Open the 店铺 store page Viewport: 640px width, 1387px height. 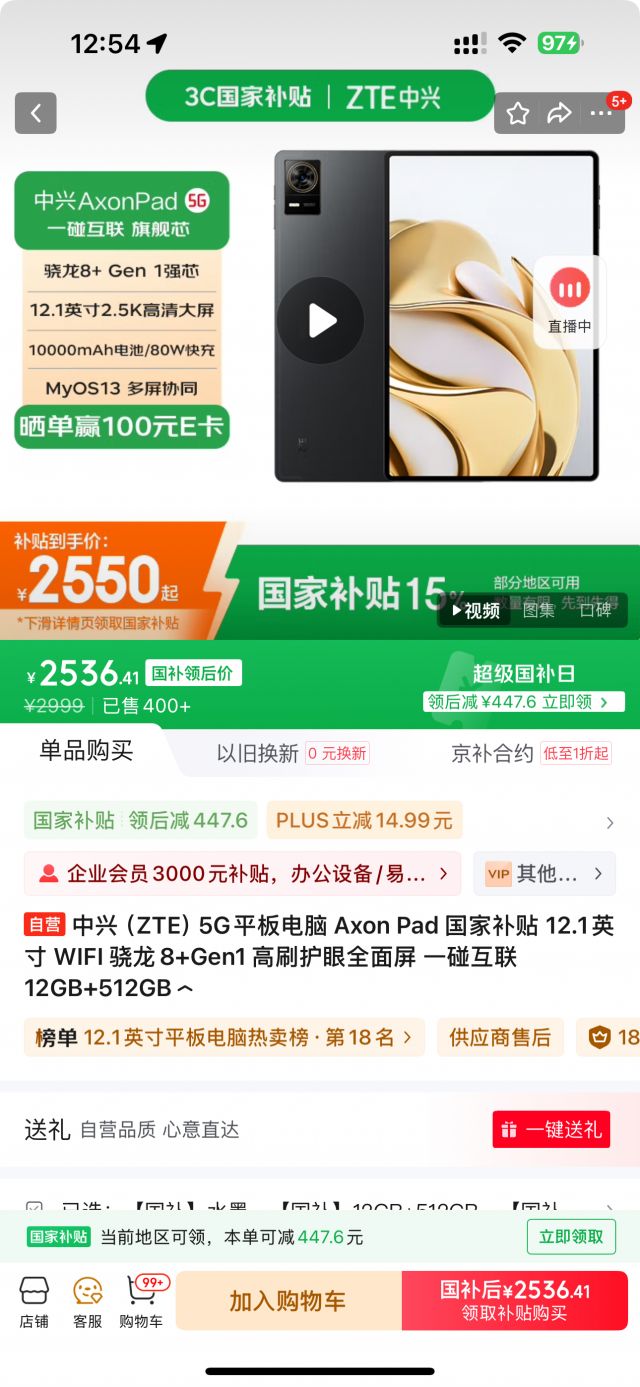tap(34, 1301)
